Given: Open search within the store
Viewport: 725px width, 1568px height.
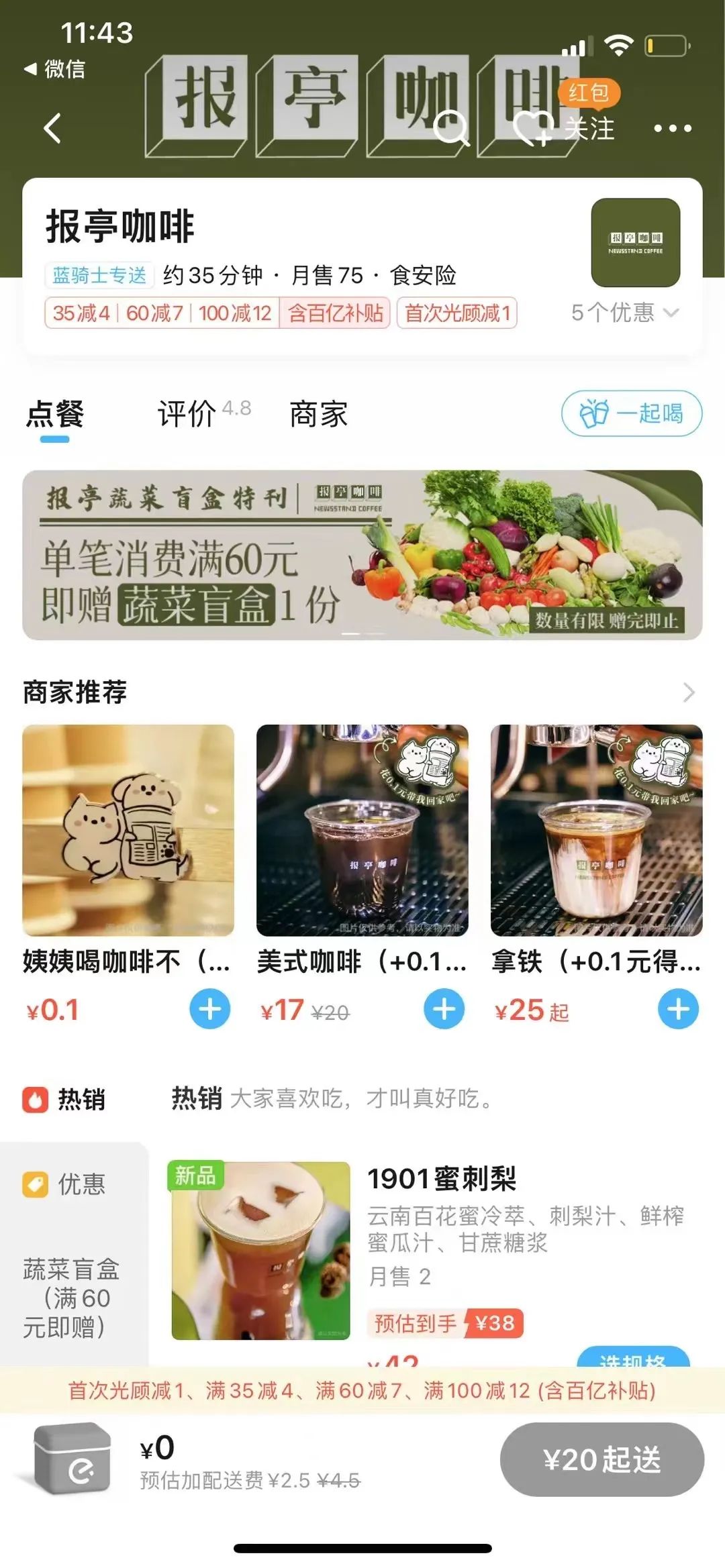Looking at the screenshot, I should 450,127.
